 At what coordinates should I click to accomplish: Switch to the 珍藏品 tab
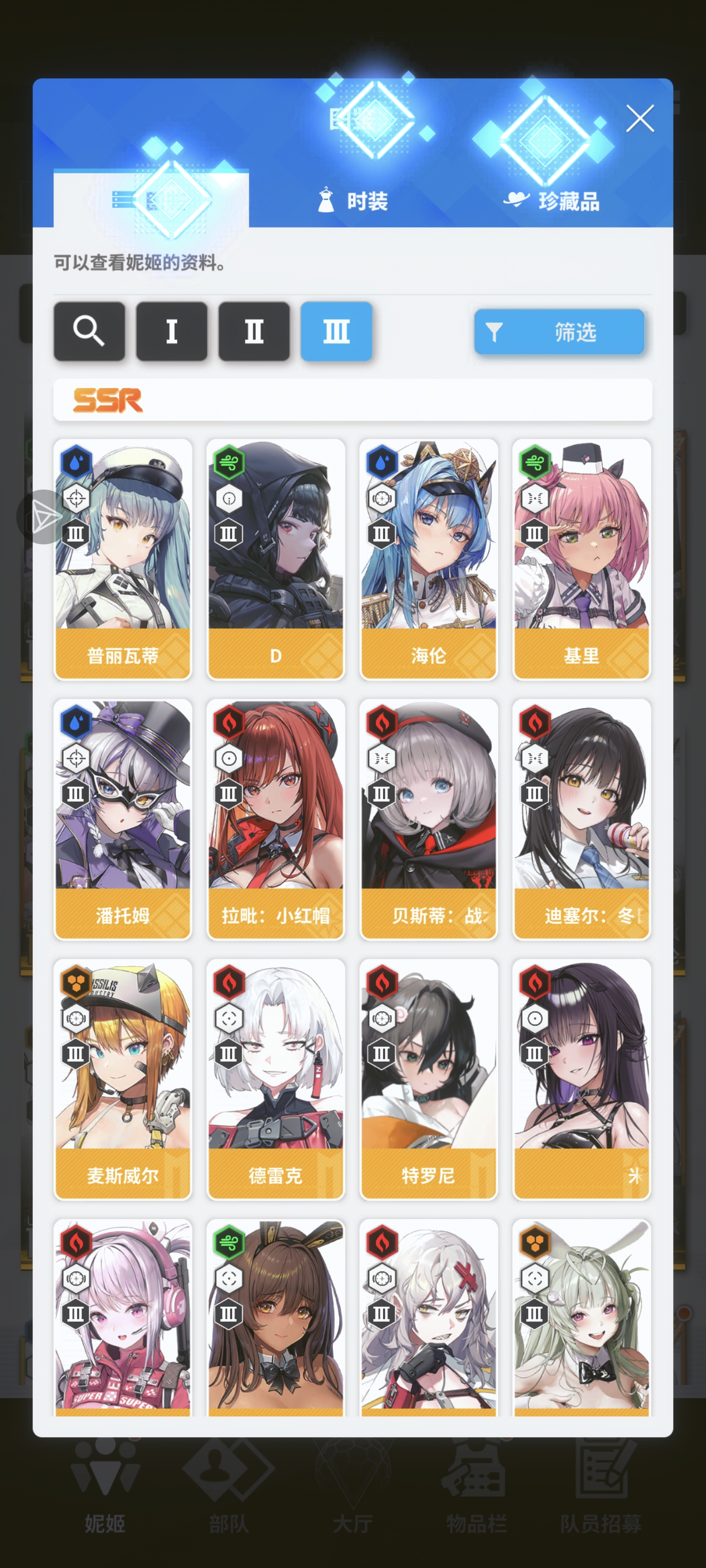552,200
